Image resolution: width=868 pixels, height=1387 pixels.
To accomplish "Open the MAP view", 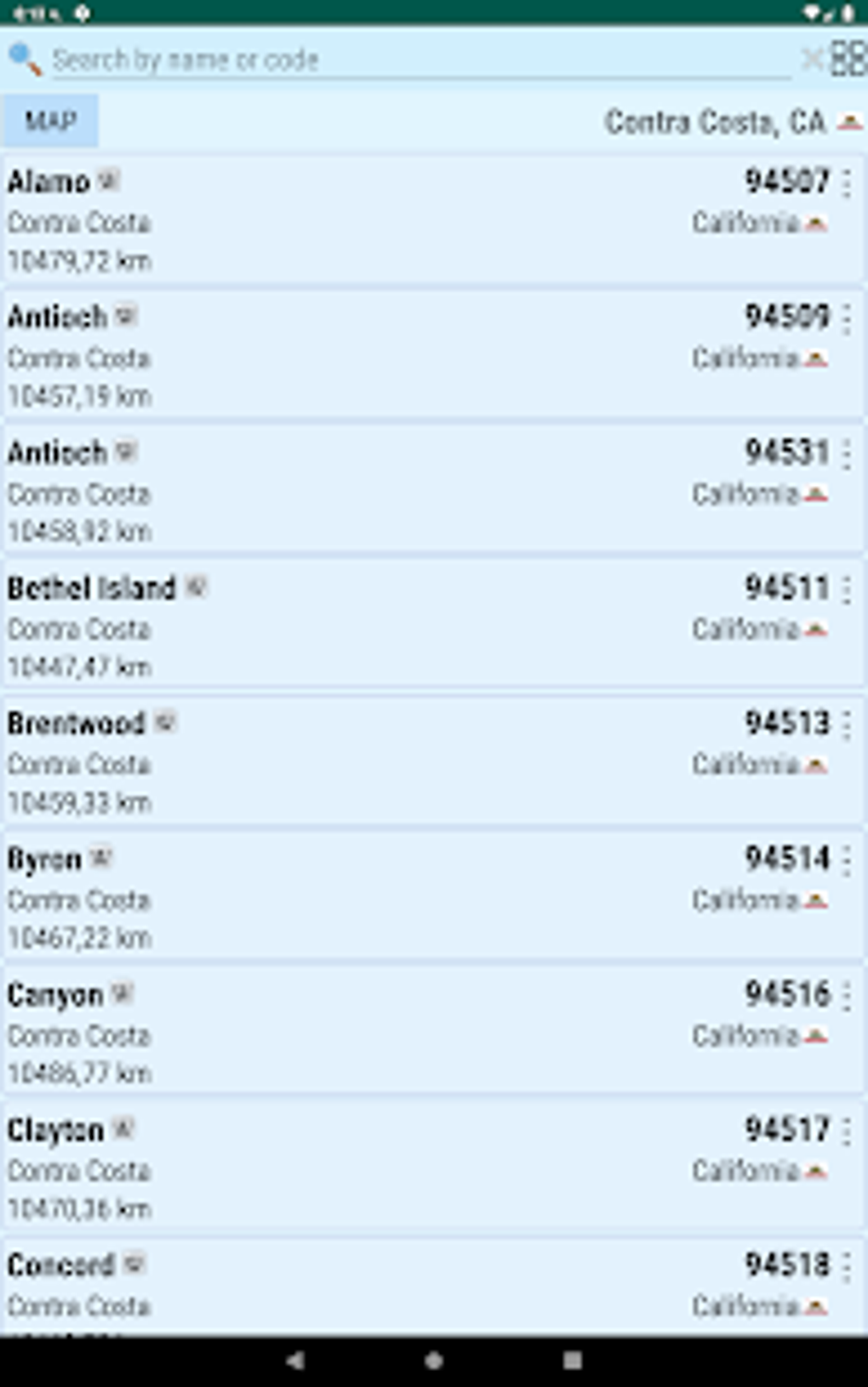I will 50,121.
